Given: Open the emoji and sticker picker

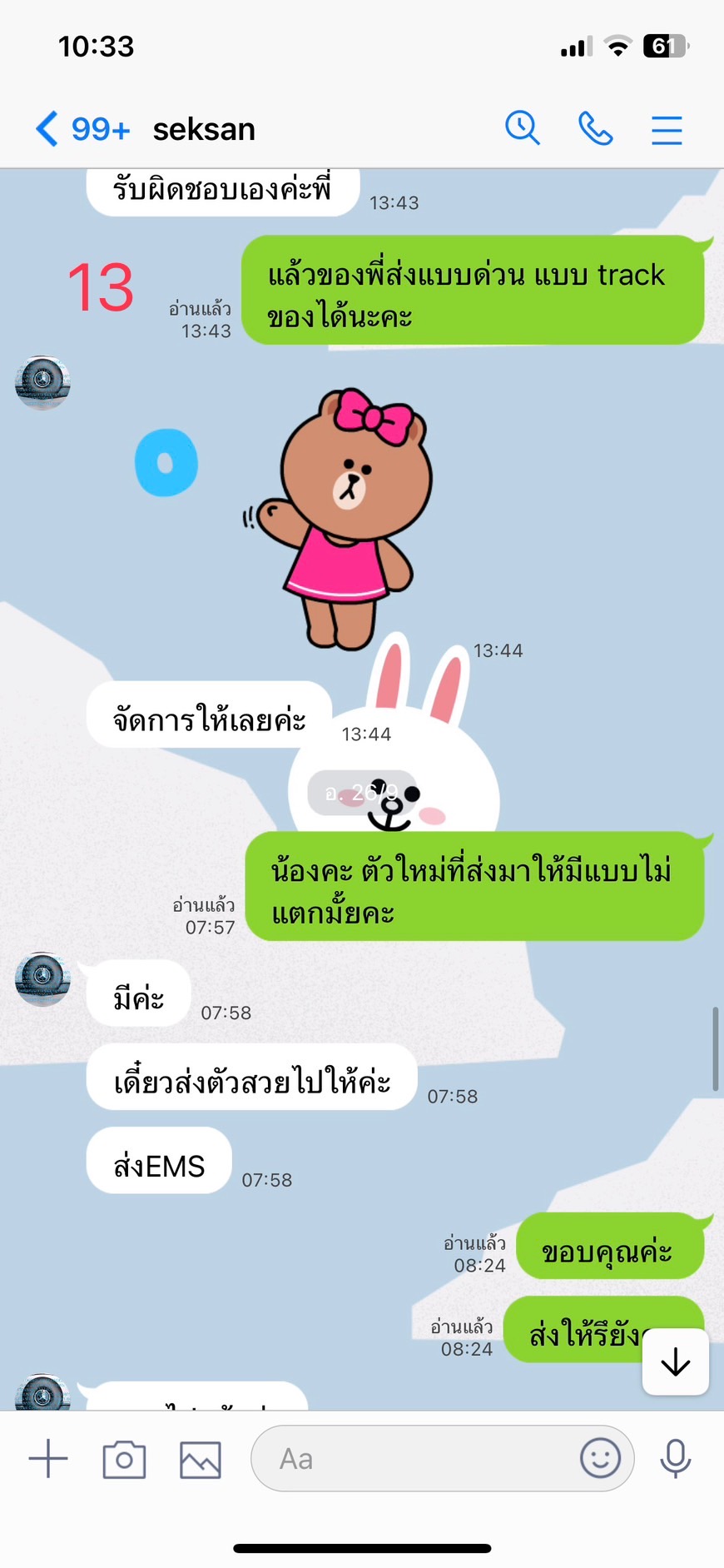Looking at the screenshot, I should (x=600, y=1458).
